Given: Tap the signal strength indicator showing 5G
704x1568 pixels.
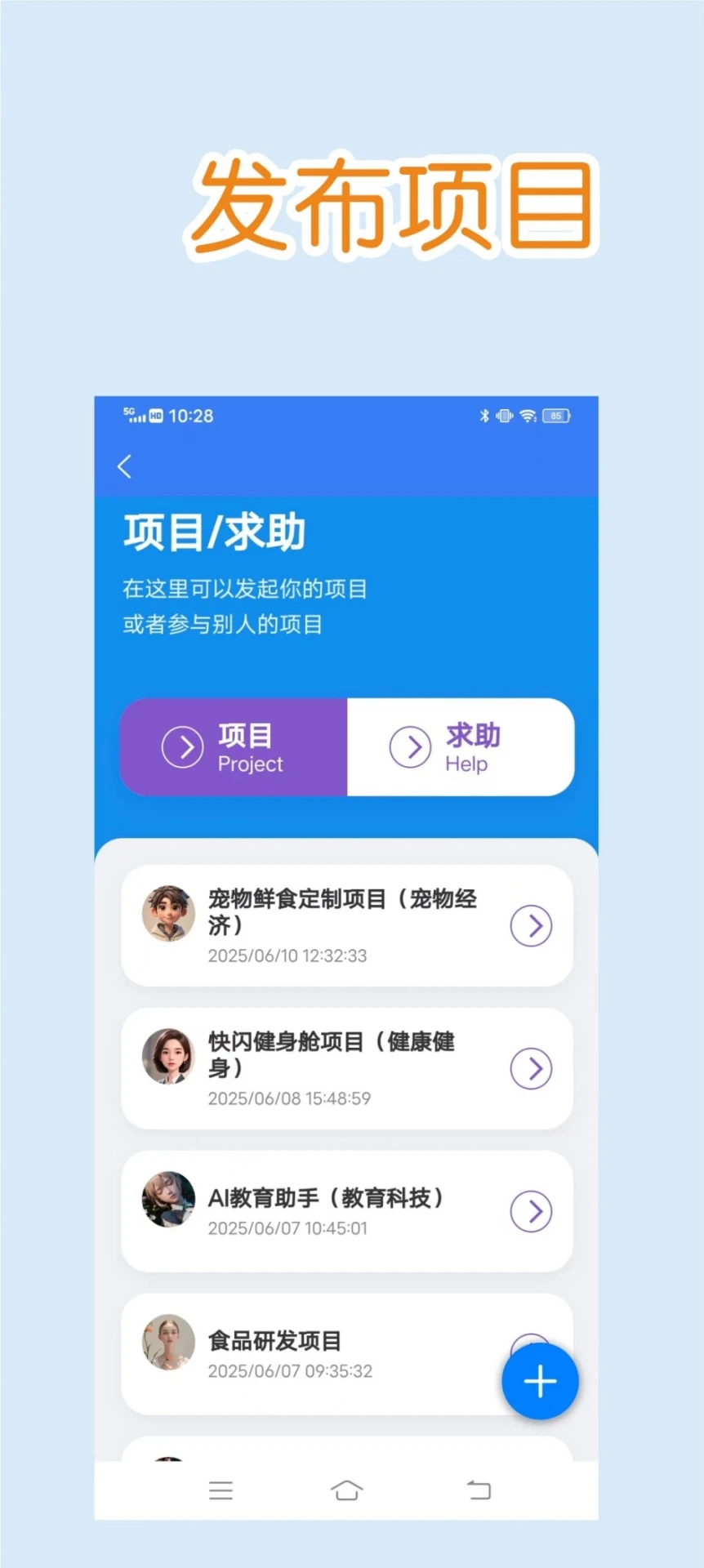Looking at the screenshot, I should (133, 416).
